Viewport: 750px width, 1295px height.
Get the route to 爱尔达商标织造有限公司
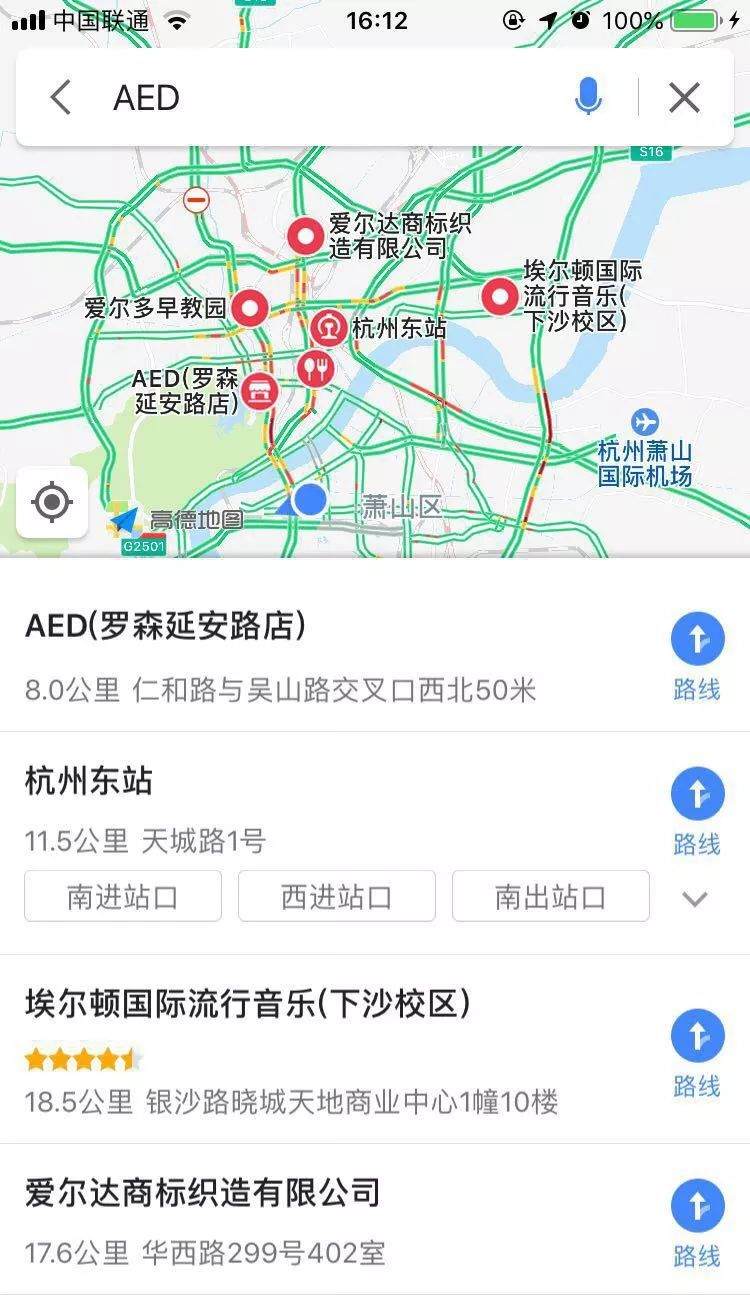[x=697, y=1222]
